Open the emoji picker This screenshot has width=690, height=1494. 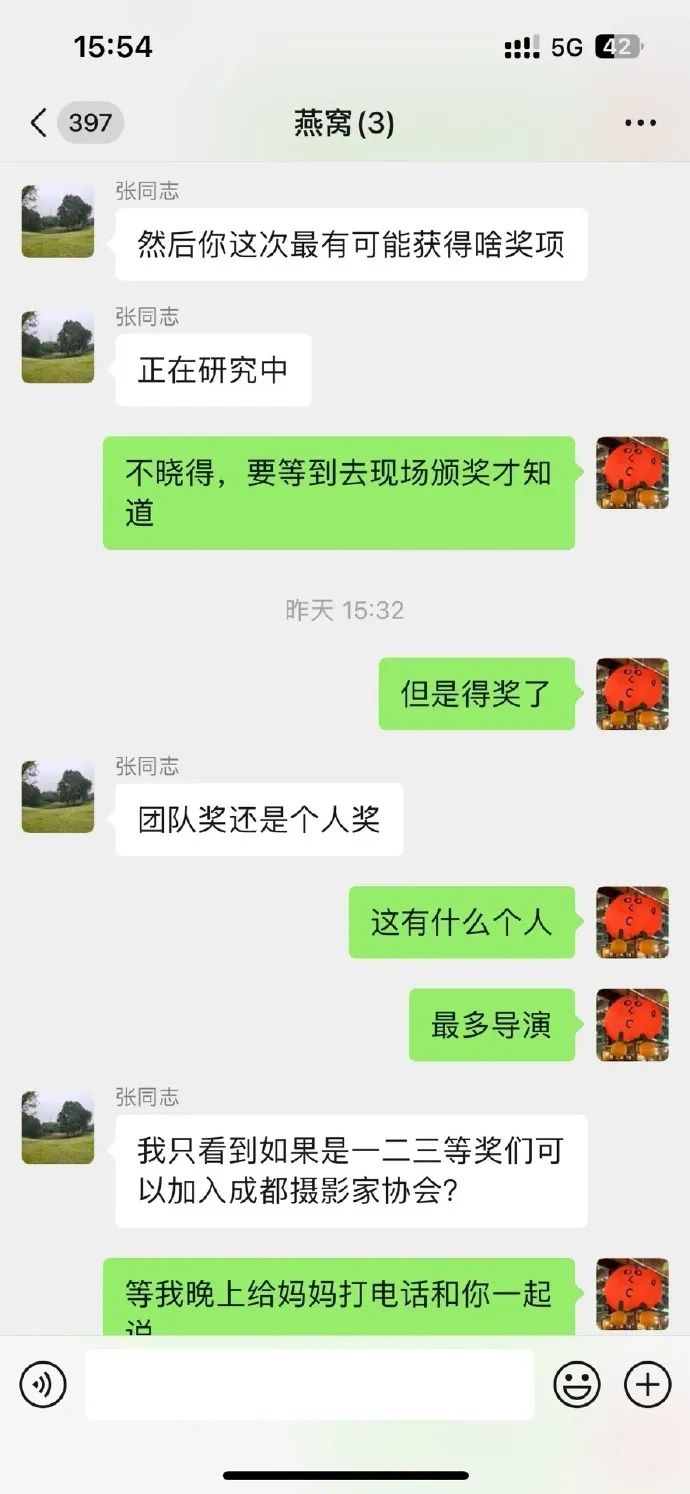577,1385
